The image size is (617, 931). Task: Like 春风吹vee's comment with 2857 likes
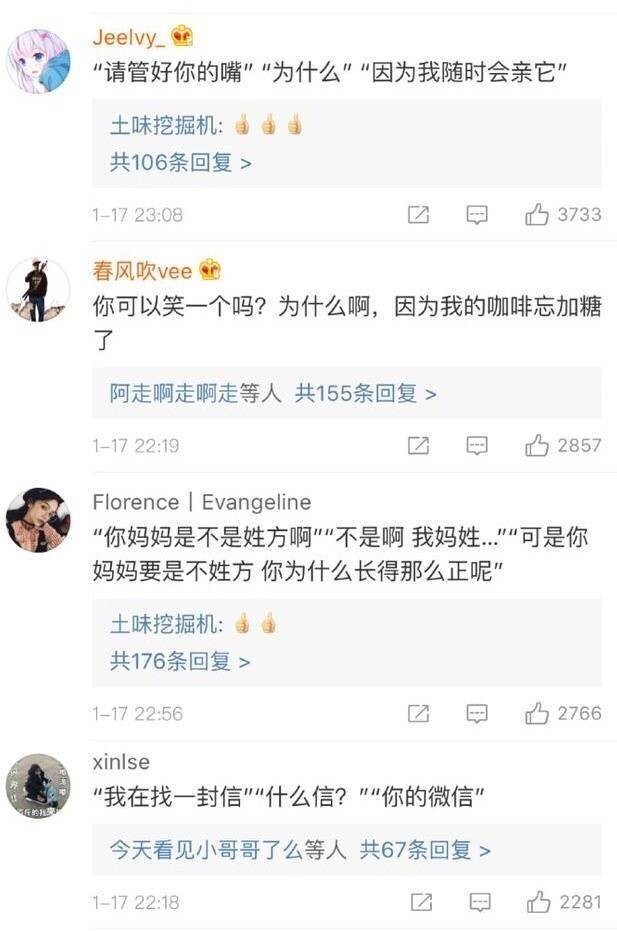[538, 446]
